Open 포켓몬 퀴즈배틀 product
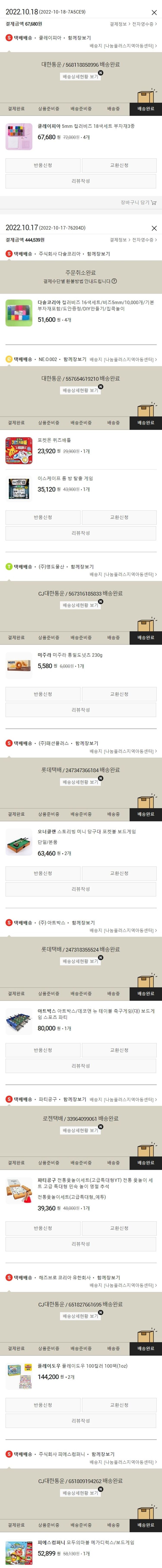 [x=54, y=440]
